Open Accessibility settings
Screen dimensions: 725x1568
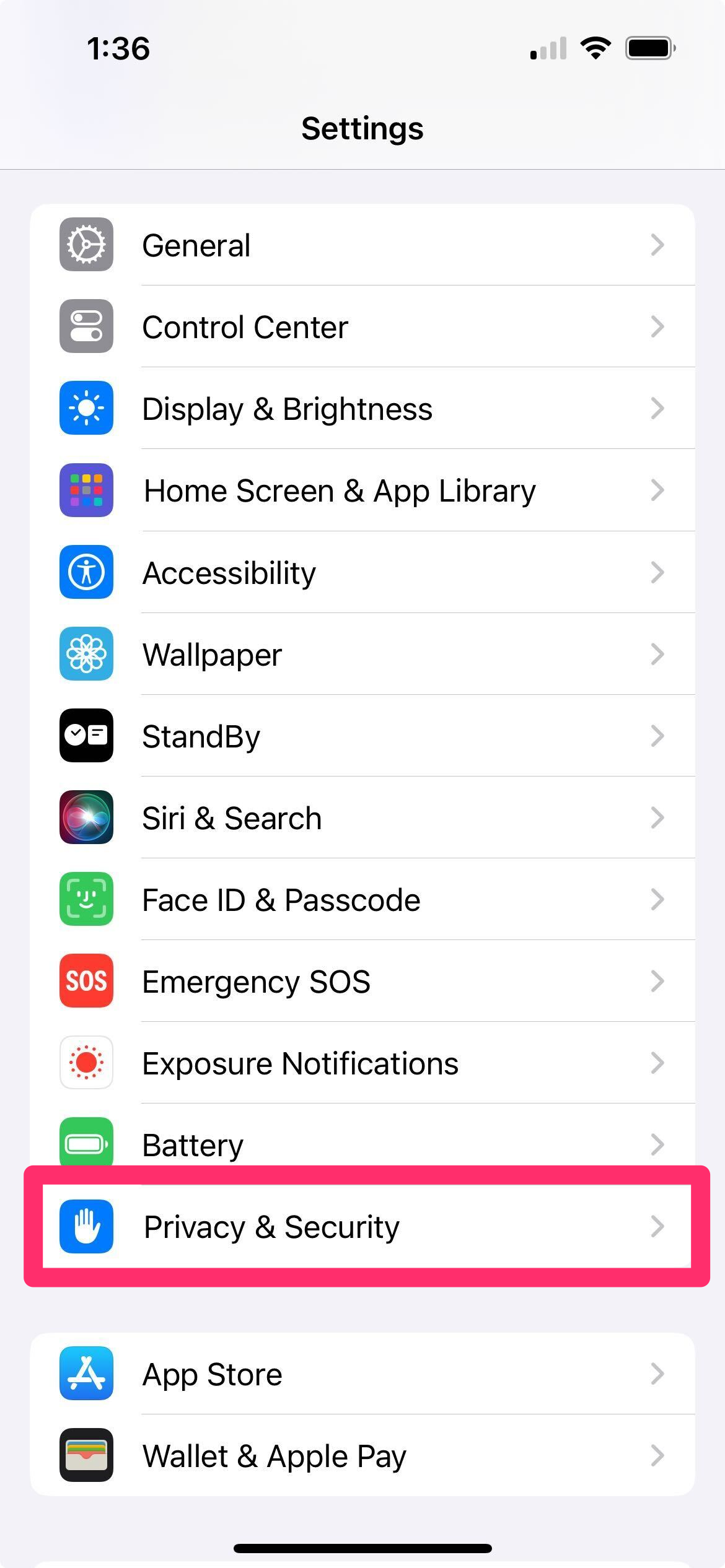362,572
